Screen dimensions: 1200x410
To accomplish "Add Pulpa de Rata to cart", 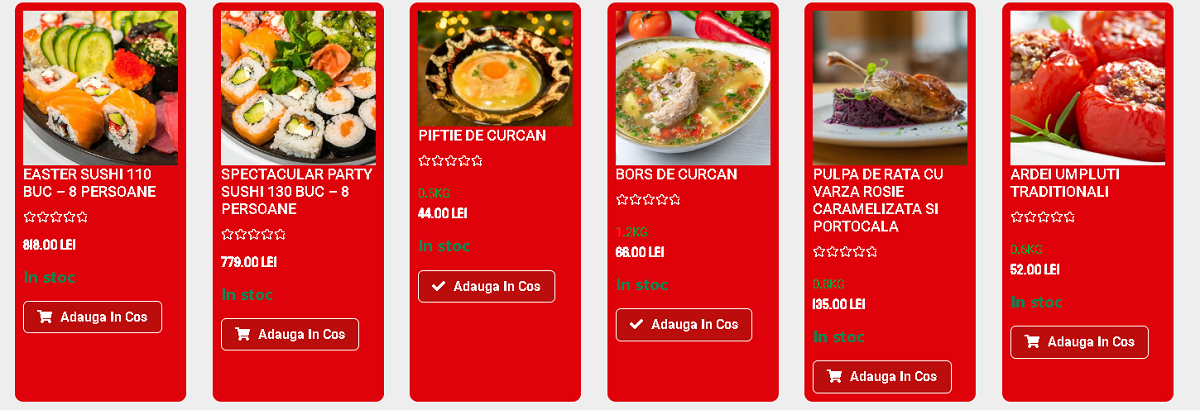I will 882,377.
